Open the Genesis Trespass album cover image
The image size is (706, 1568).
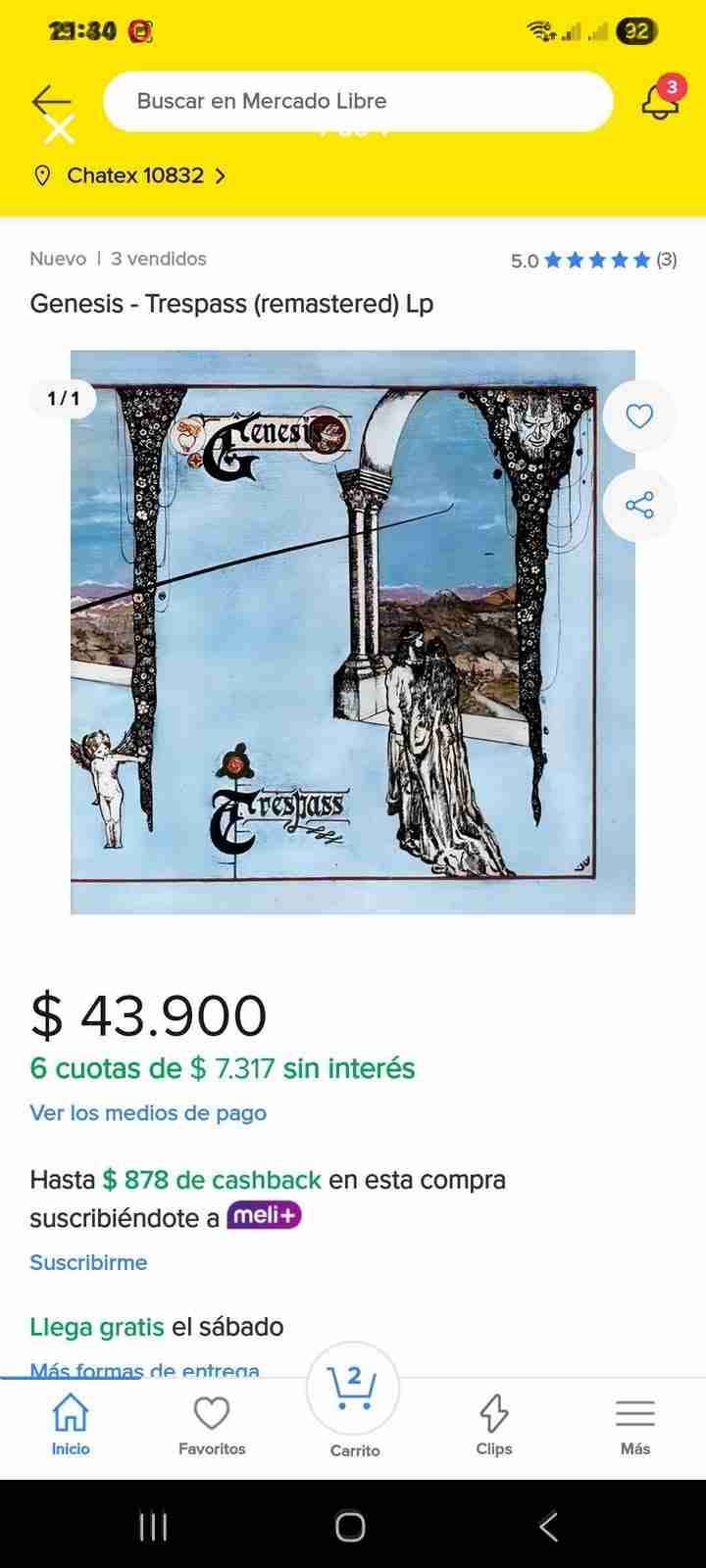(x=333, y=632)
